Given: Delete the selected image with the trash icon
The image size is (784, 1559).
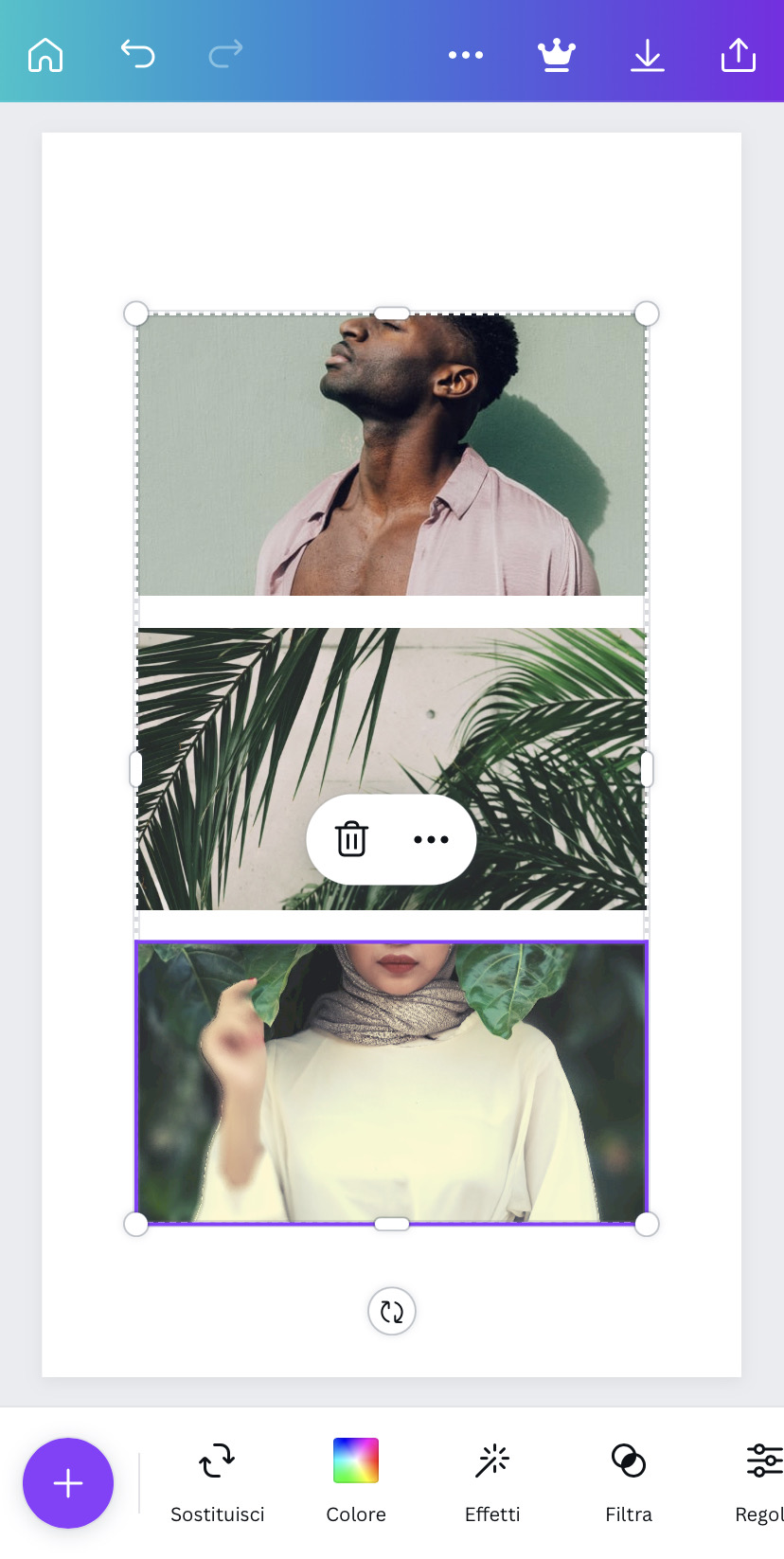Looking at the screenshot, I should tap(351, 839).
